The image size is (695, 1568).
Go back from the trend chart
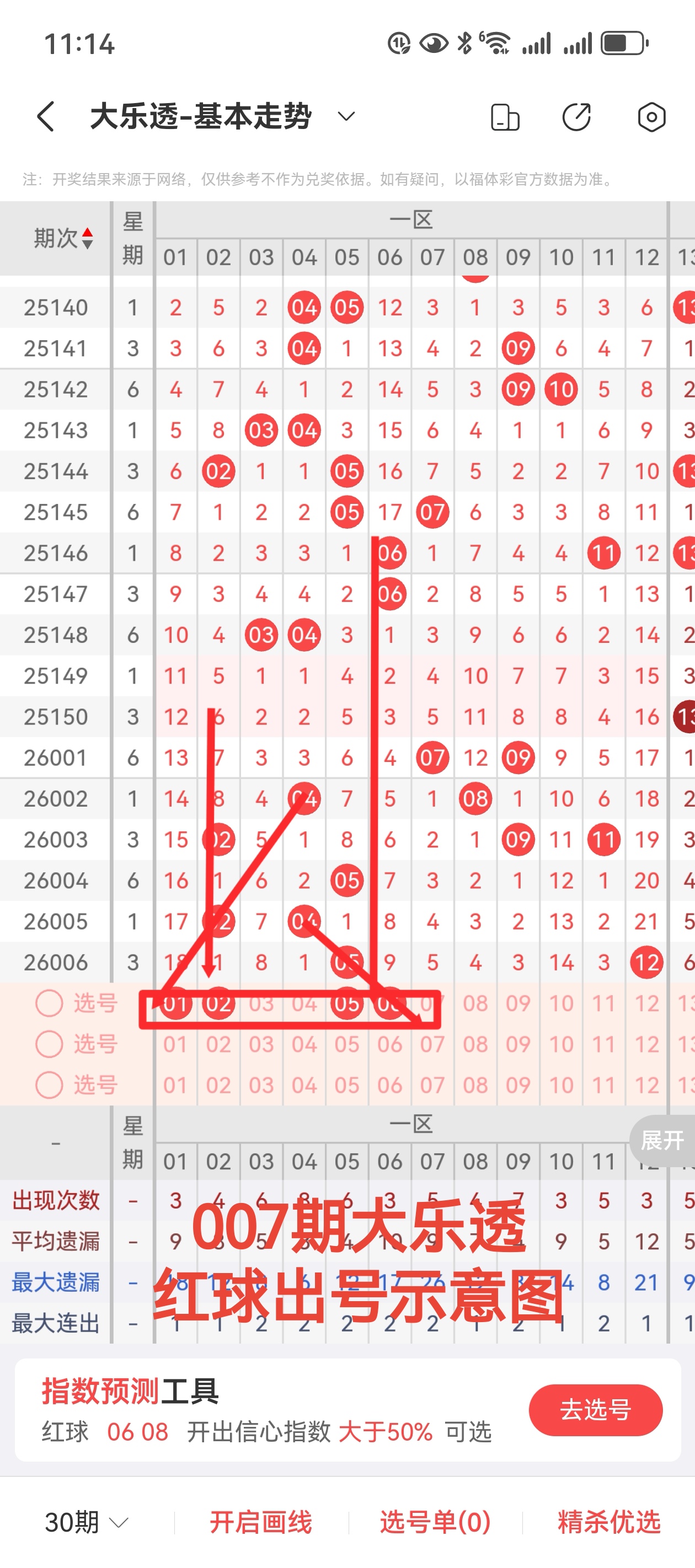[x=46, y=116]
